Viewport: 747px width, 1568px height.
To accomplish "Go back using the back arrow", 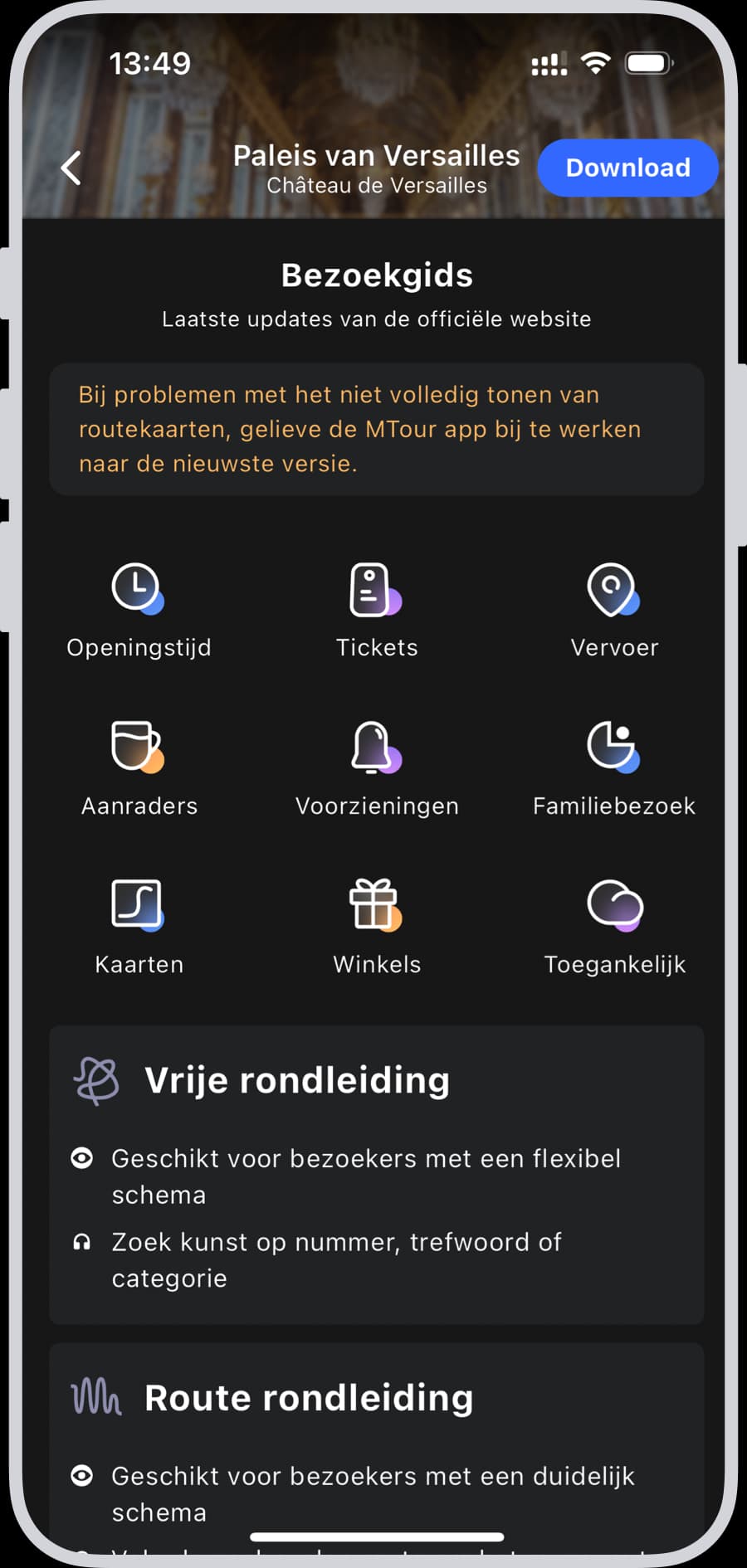I will click(71, 168).
